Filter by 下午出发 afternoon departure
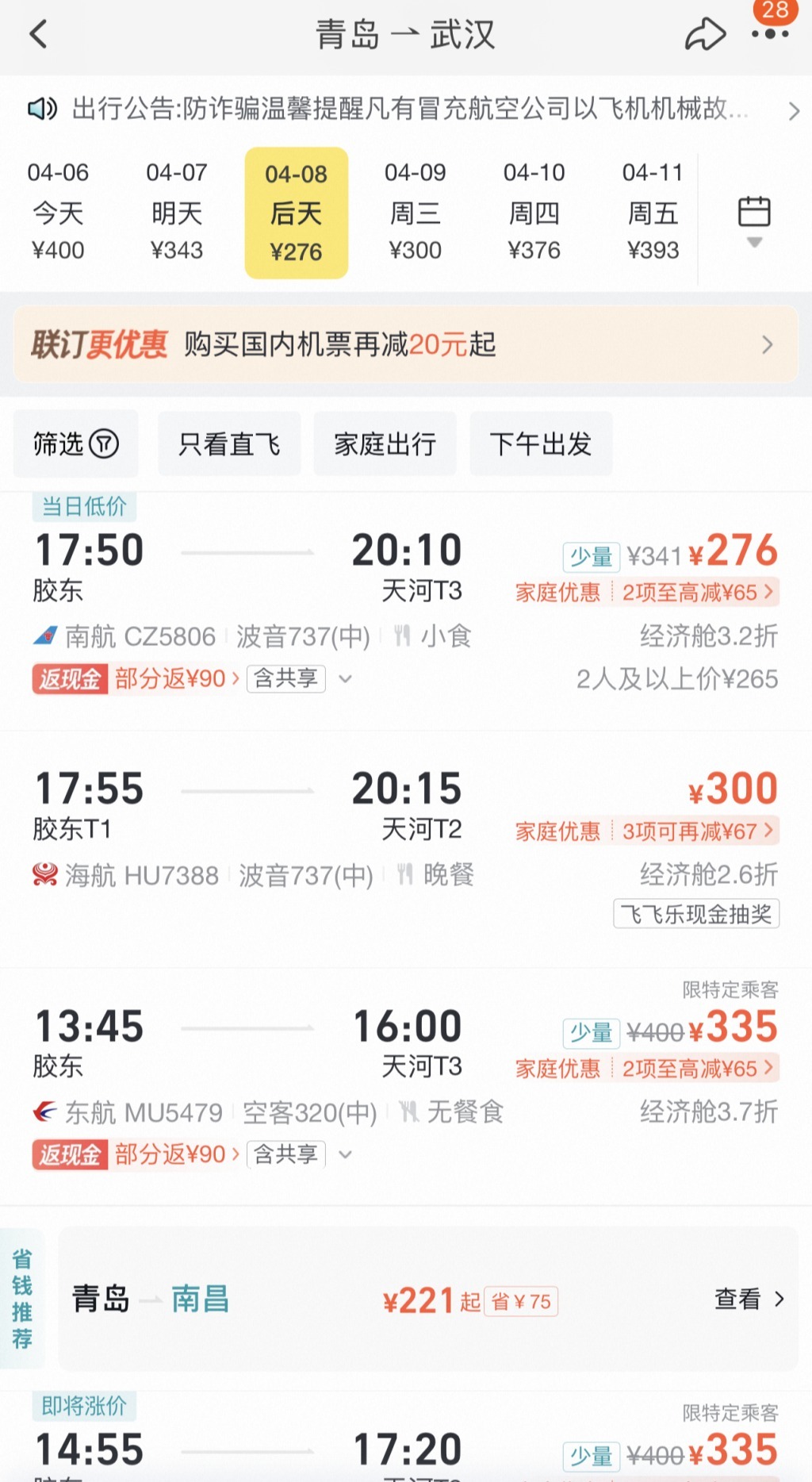 point(541,443)
